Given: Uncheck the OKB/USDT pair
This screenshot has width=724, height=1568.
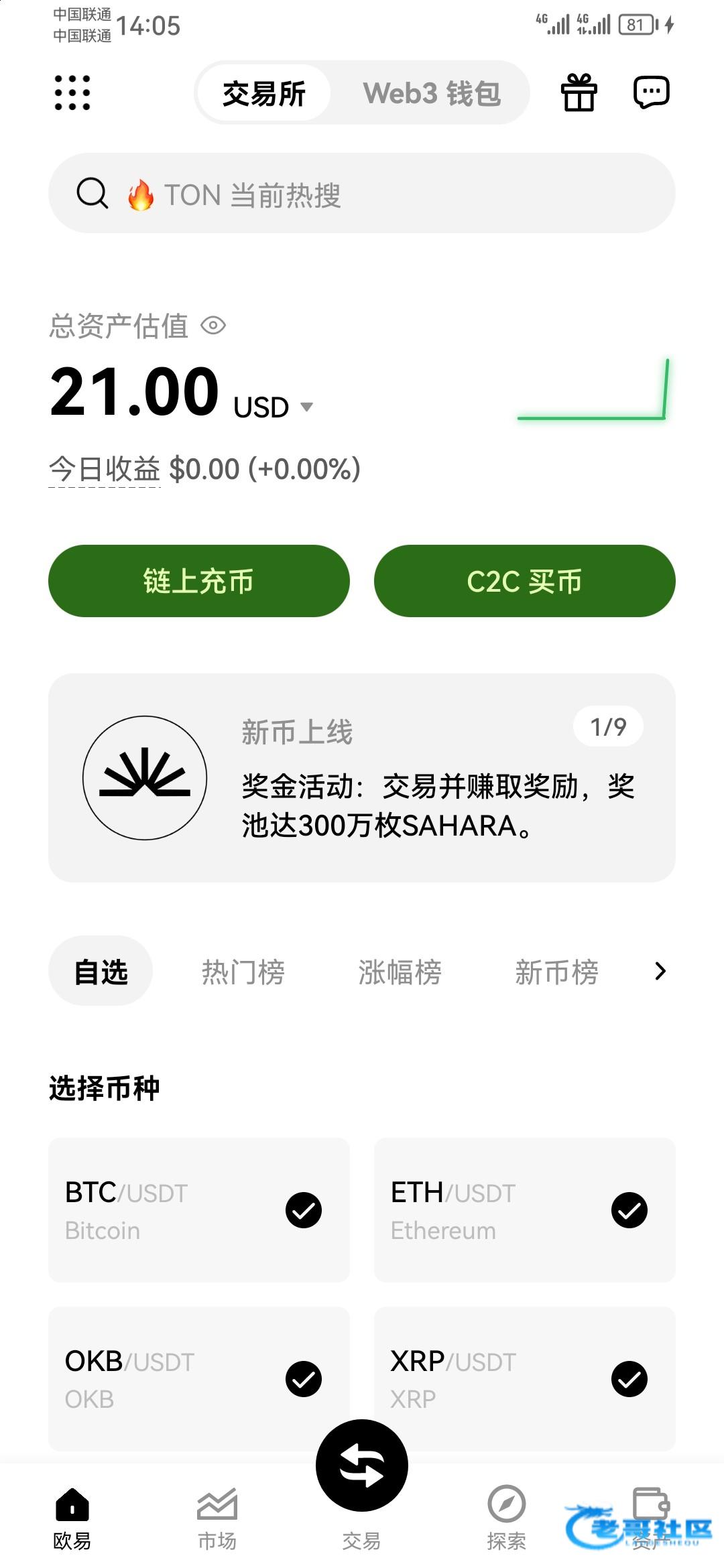Looking at the screenshot, I should click(304, 1379).
